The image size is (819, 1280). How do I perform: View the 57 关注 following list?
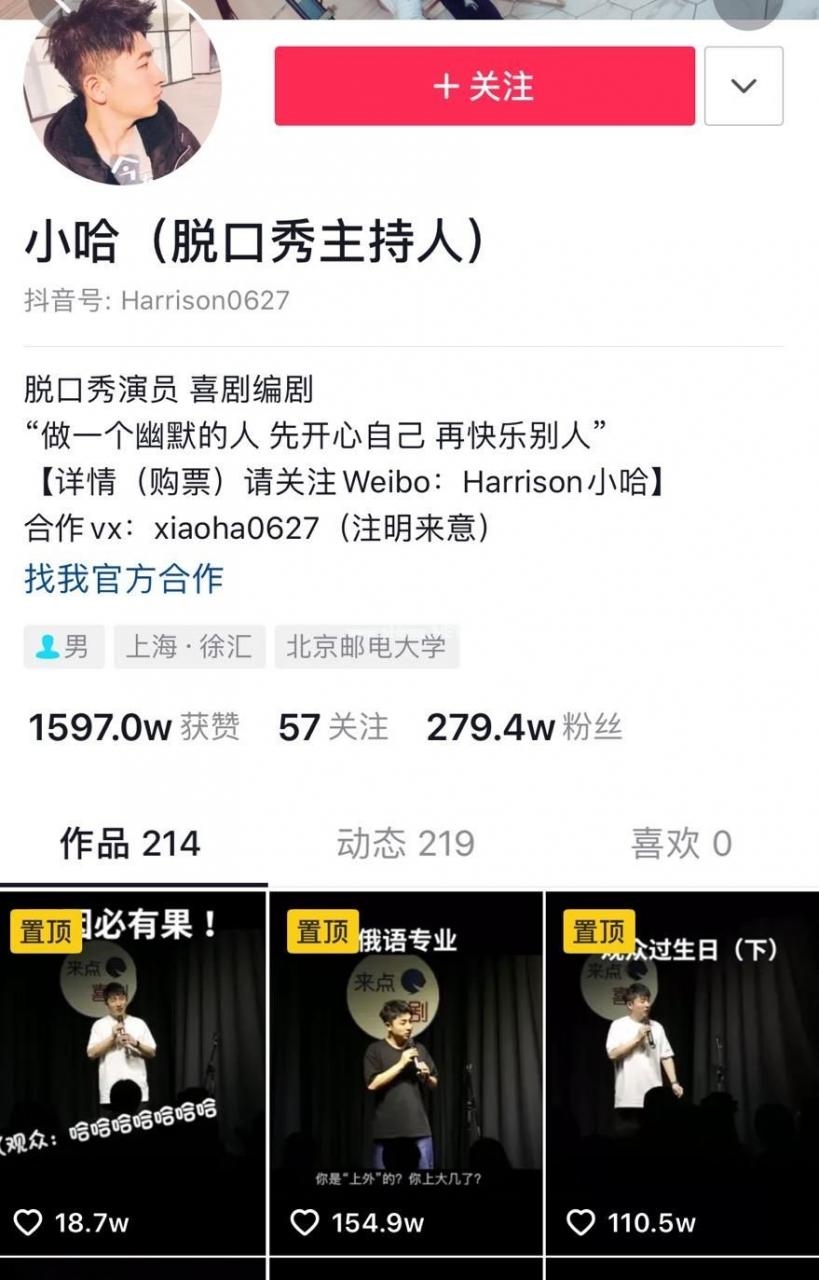pyautogui.click(x=333, y=727)
